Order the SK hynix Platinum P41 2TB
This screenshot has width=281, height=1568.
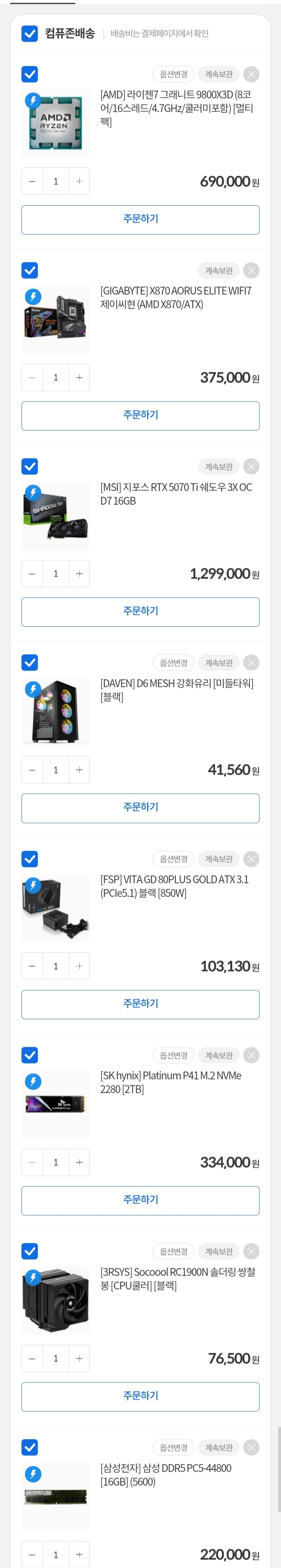point(140,1200)
